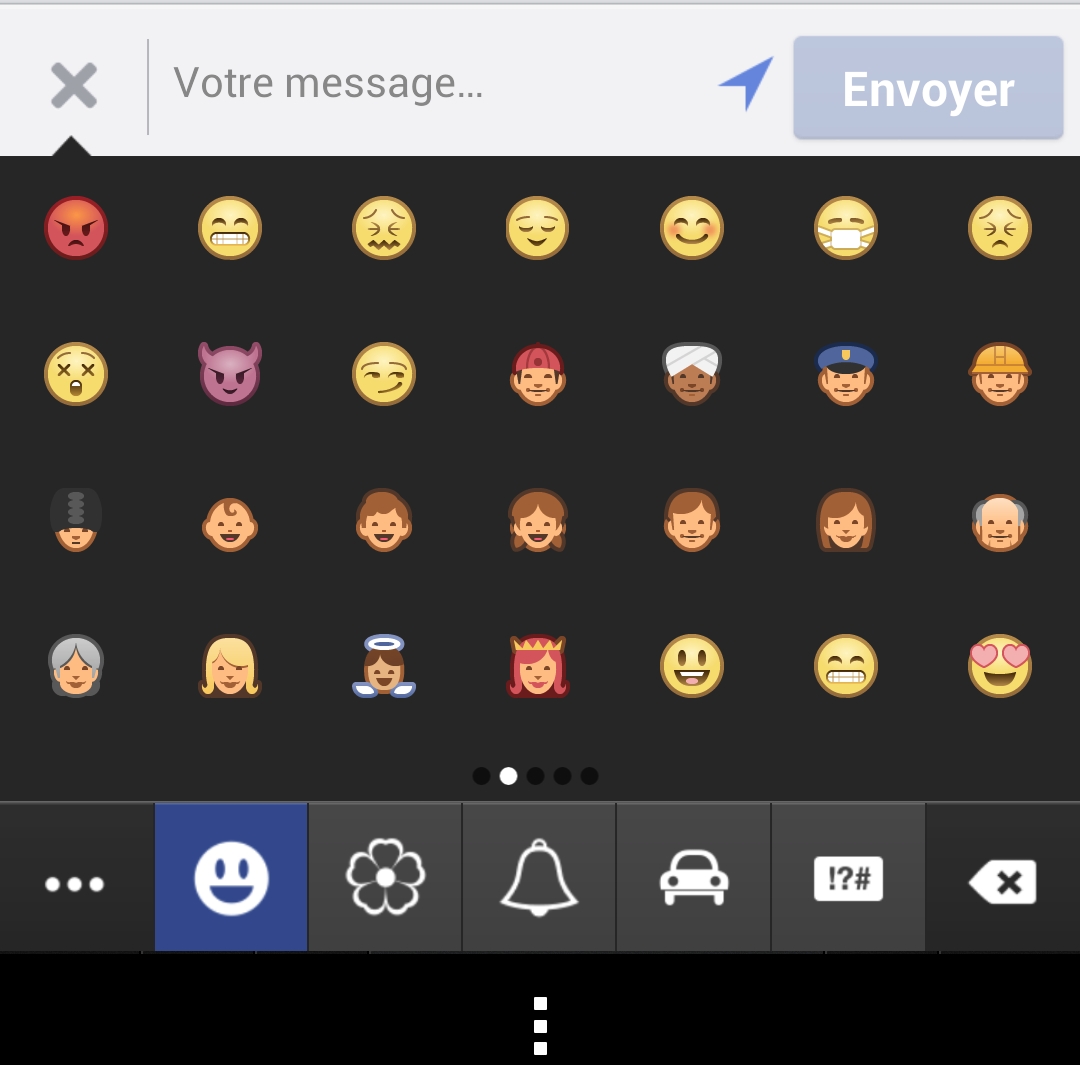Add the baby face emoji
The height and width of the screenshot is (1065, 1080).
[x=230, y=522]
